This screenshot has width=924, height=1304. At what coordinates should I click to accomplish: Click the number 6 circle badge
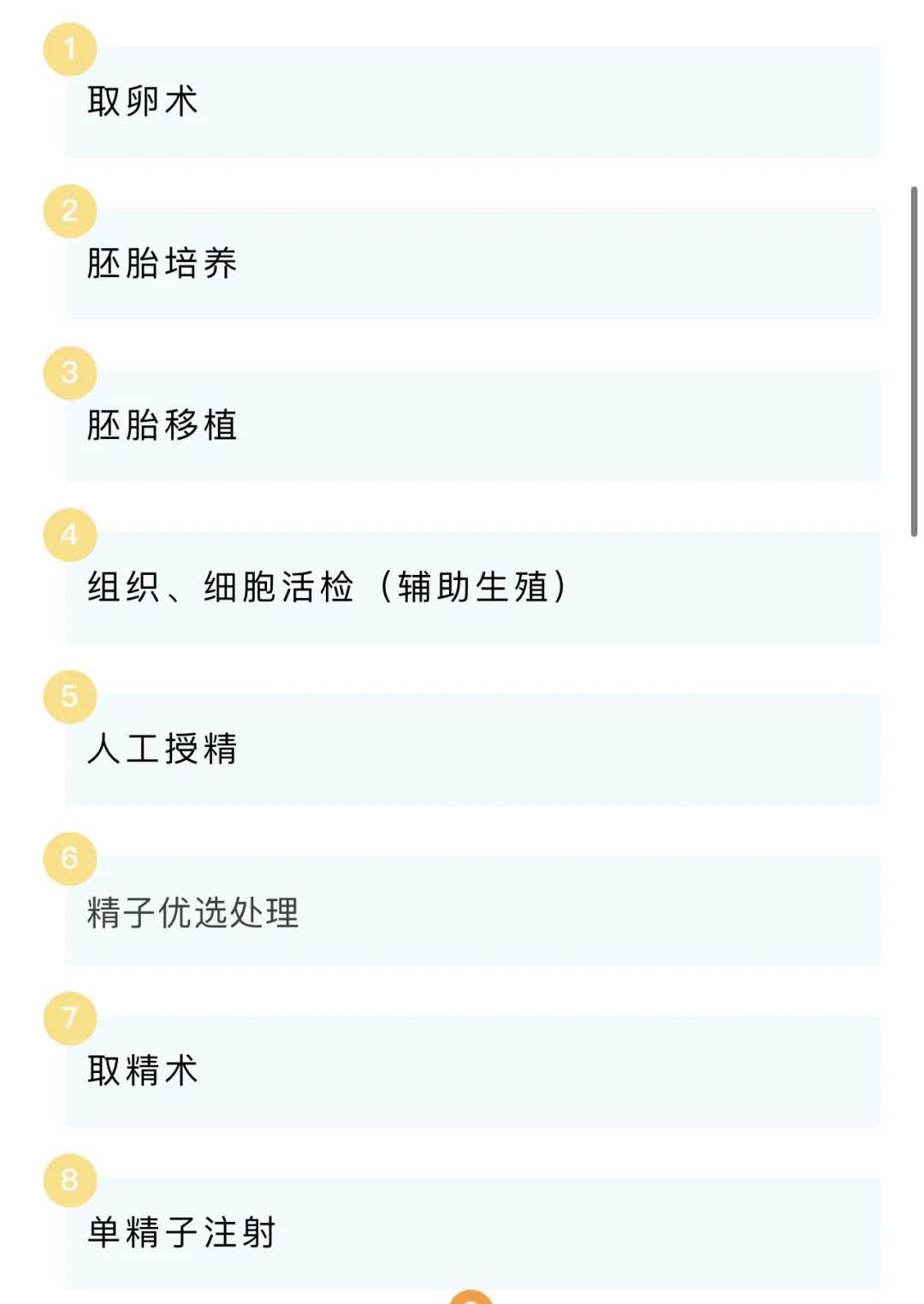(x=69, y=858)
